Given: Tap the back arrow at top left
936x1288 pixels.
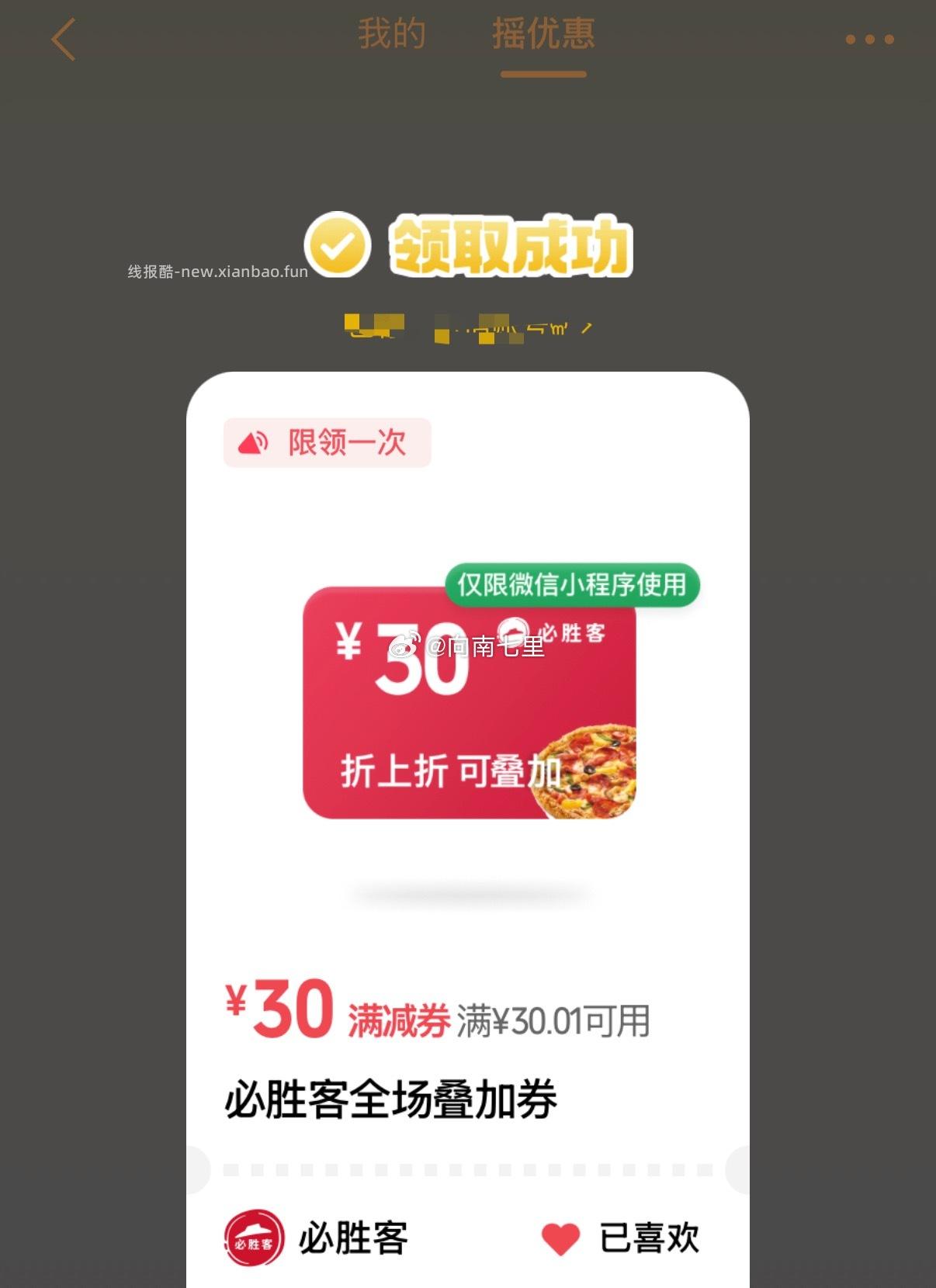Looking at the screenshot, I should click(65, 39).
